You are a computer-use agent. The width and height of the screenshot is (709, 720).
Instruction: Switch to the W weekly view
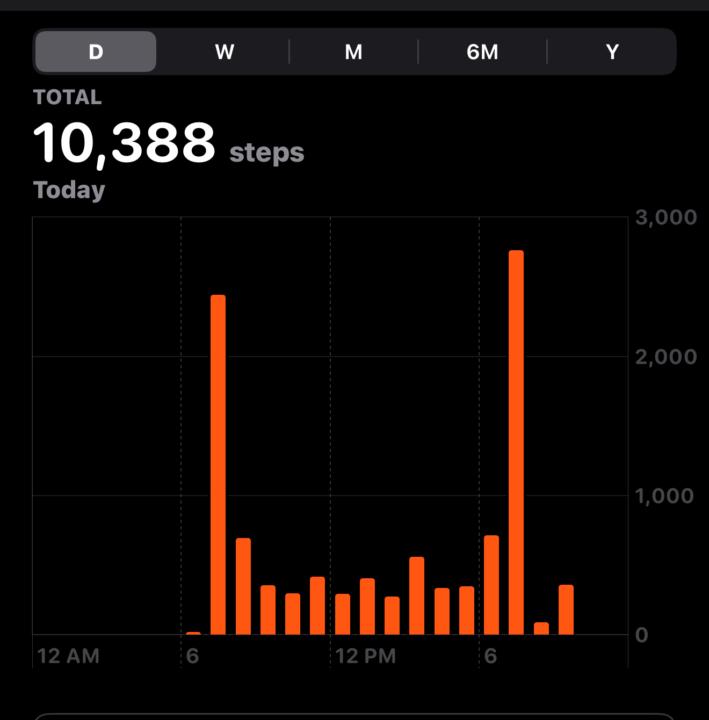coord(224,52)
